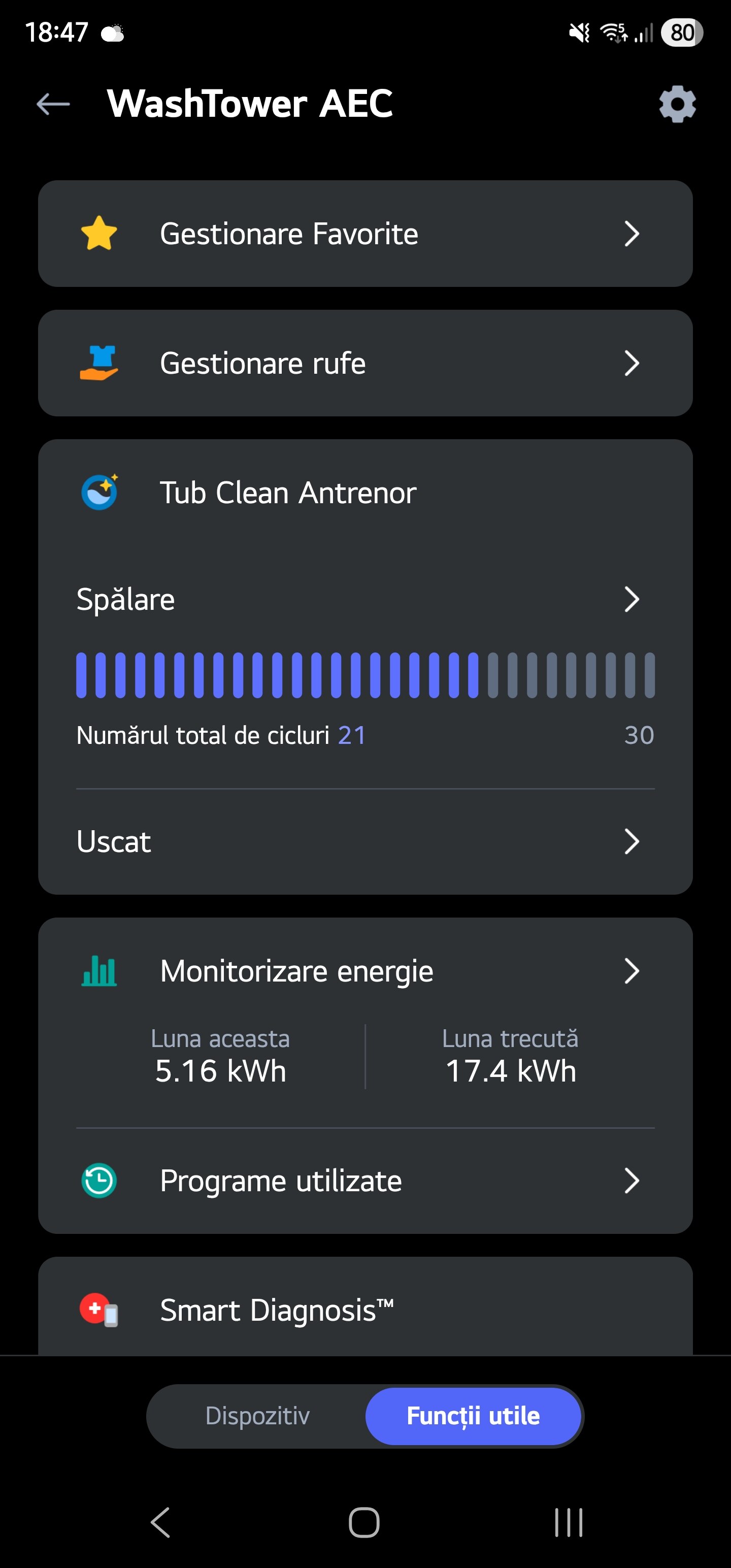
Task: Tap the system home button
Action: pyautogui.click(x=364, y=1522)
